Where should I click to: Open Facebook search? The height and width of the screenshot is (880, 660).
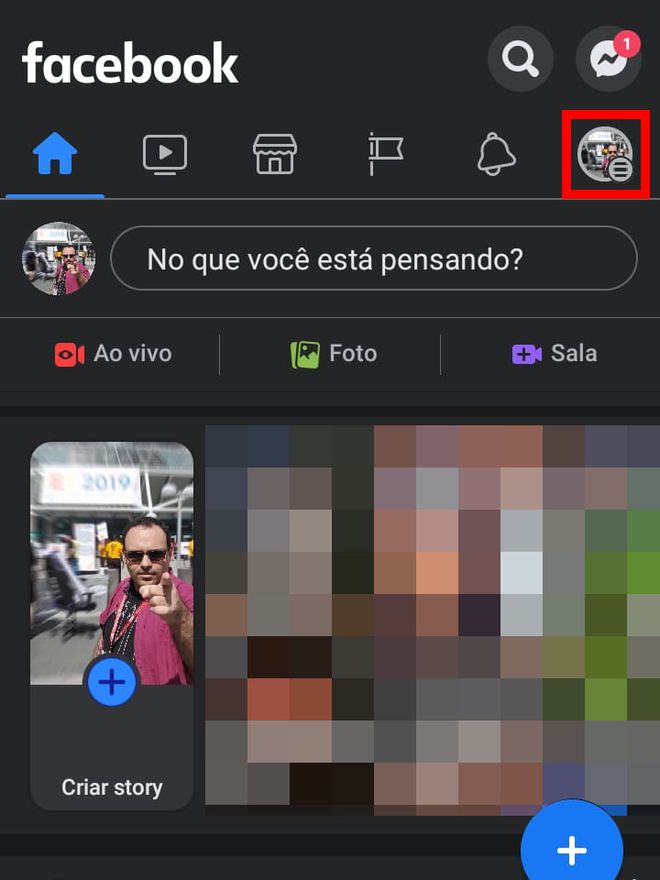point(520,60)
